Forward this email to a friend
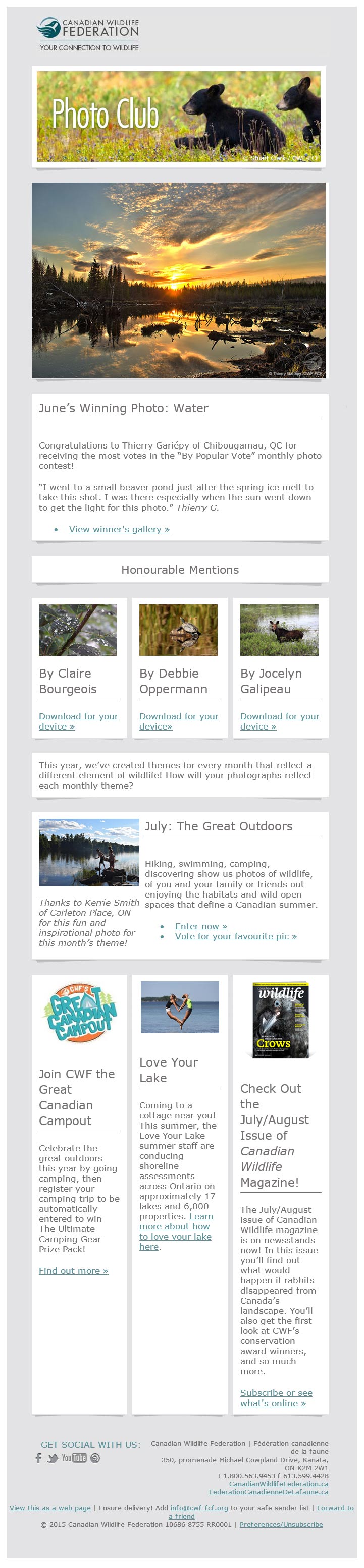This screenshot has width=364, height=1568. [335, 1508]
